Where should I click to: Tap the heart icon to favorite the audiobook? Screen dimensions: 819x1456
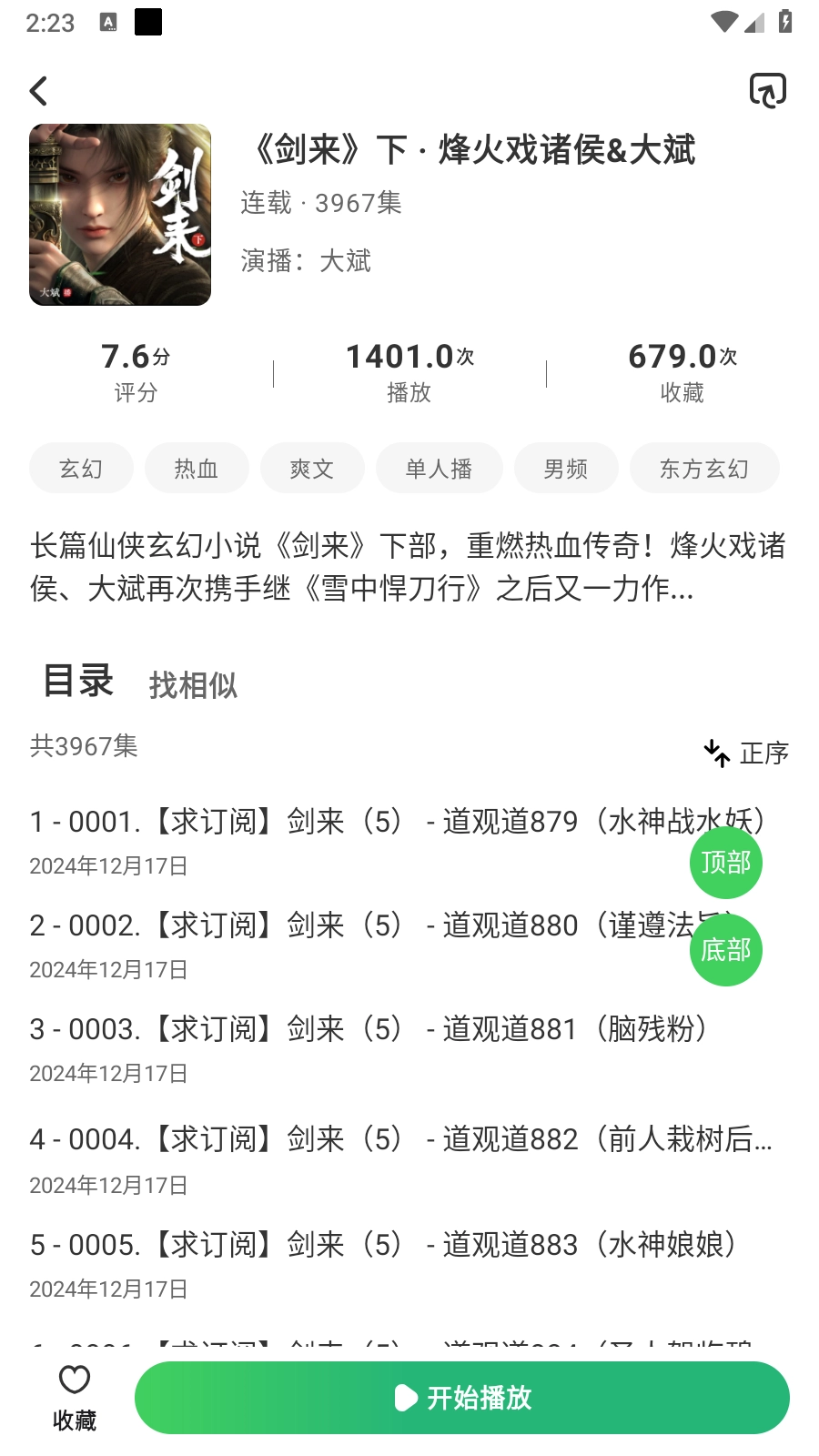(x=73, y=1381)
